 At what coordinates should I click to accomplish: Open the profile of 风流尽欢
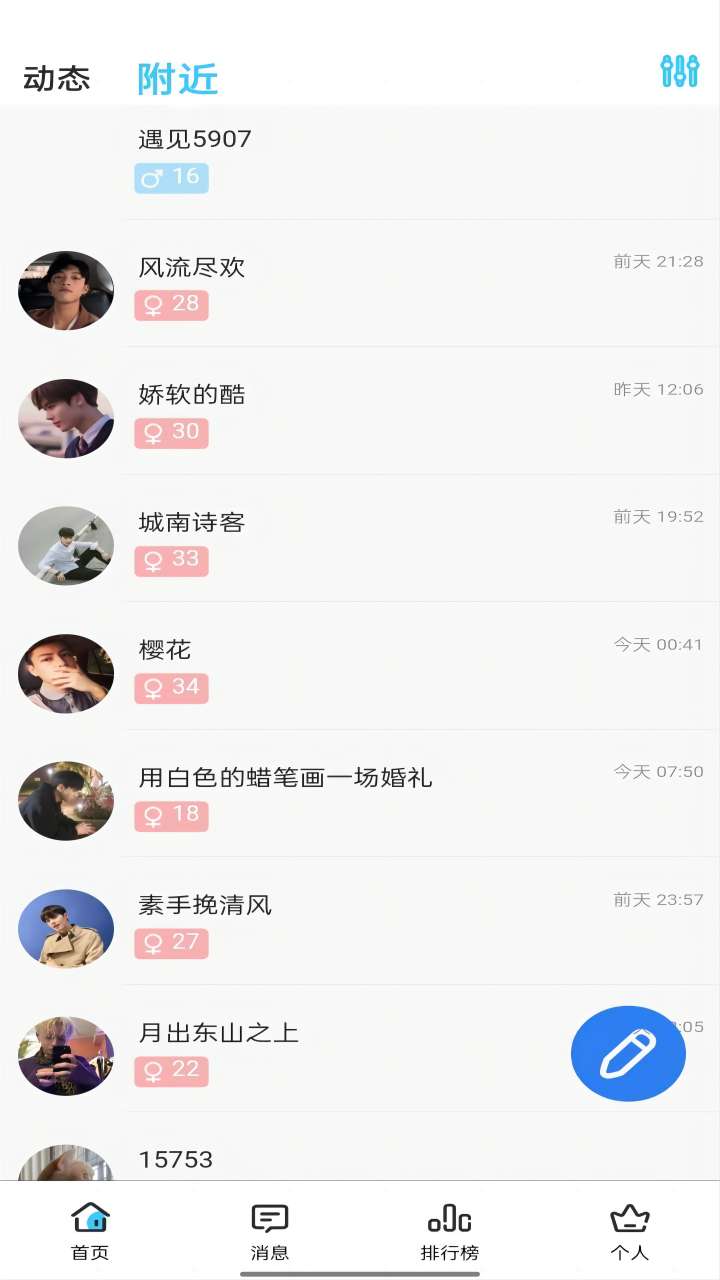[190, 267]
